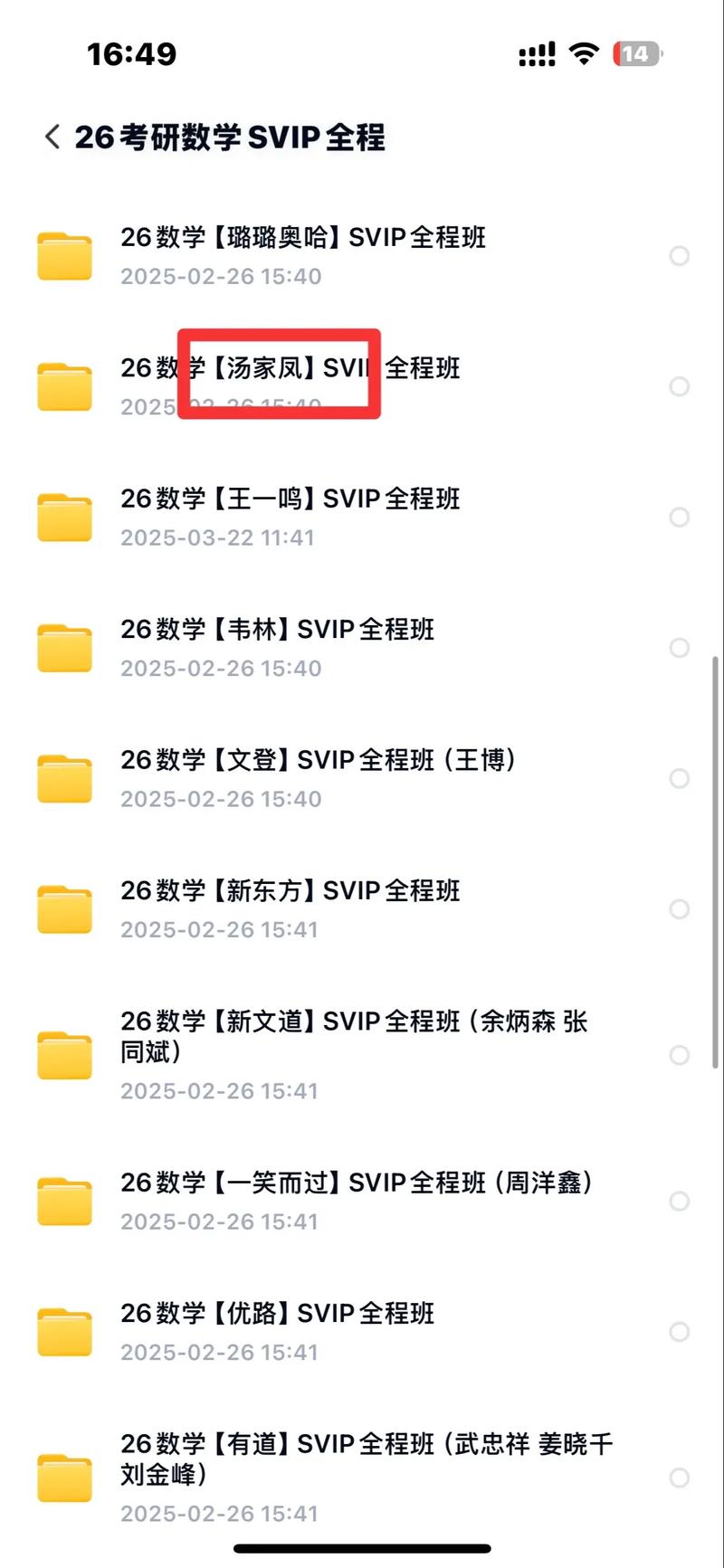Screen dimensions: 724x1568
Task: Open the 优路 folder icon
Action: [x=64, y=1330]
